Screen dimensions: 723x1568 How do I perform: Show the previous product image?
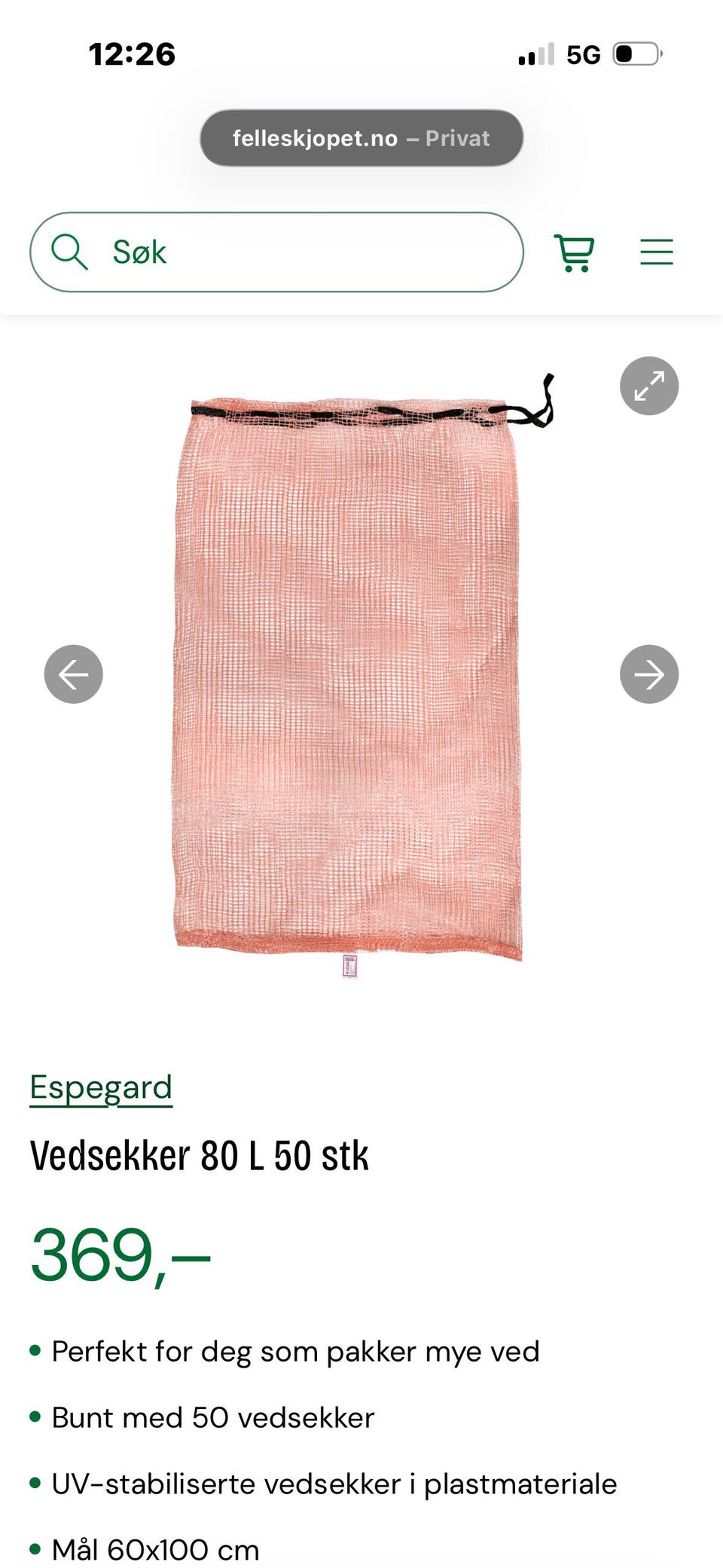point(74,674)
